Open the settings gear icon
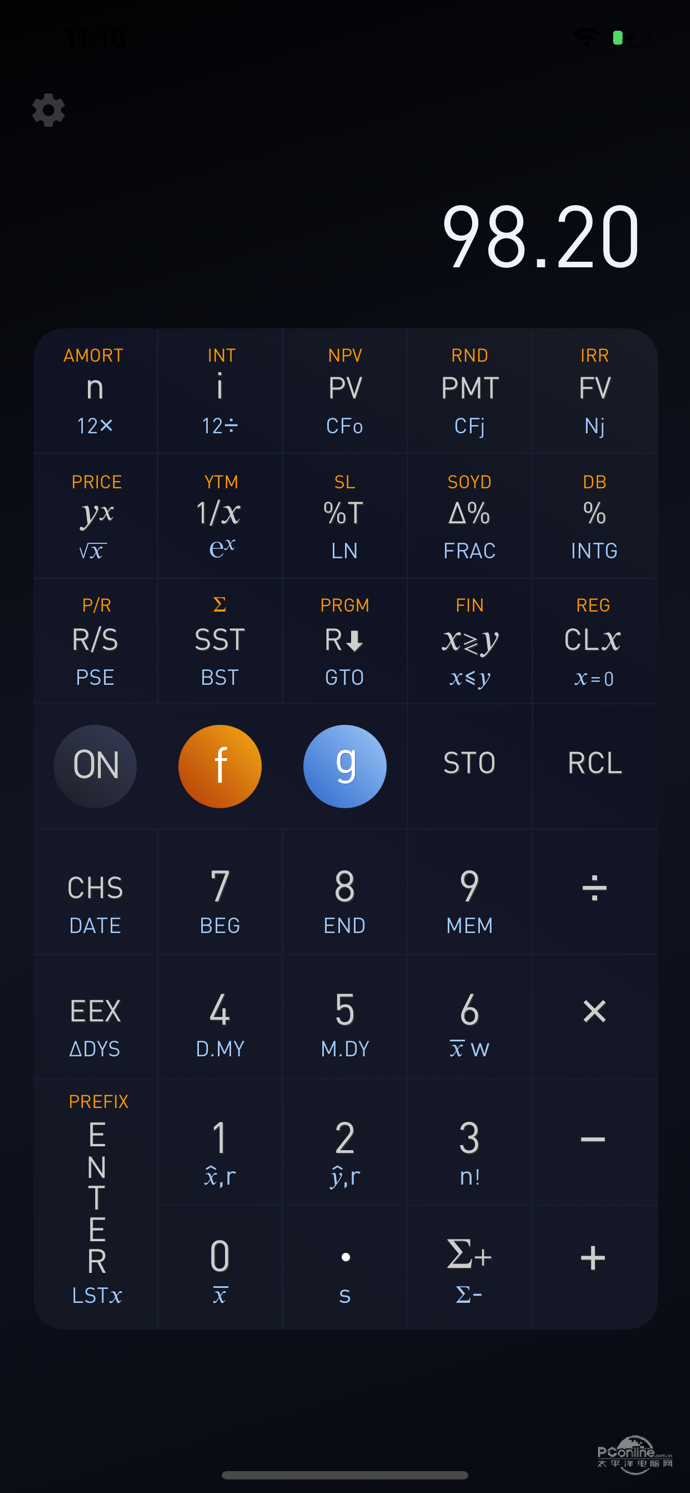 pos(48,110)
